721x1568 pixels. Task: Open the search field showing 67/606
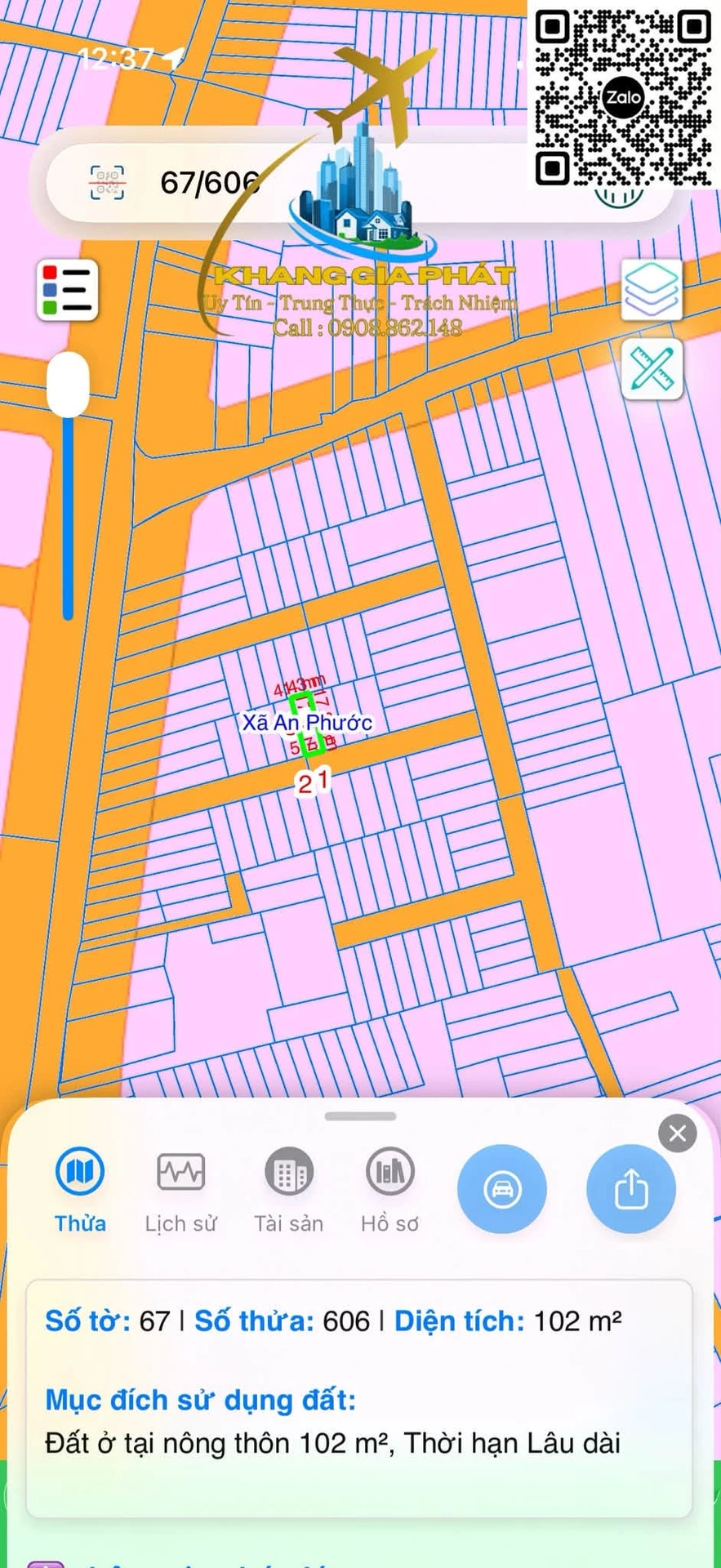[360, 183]
